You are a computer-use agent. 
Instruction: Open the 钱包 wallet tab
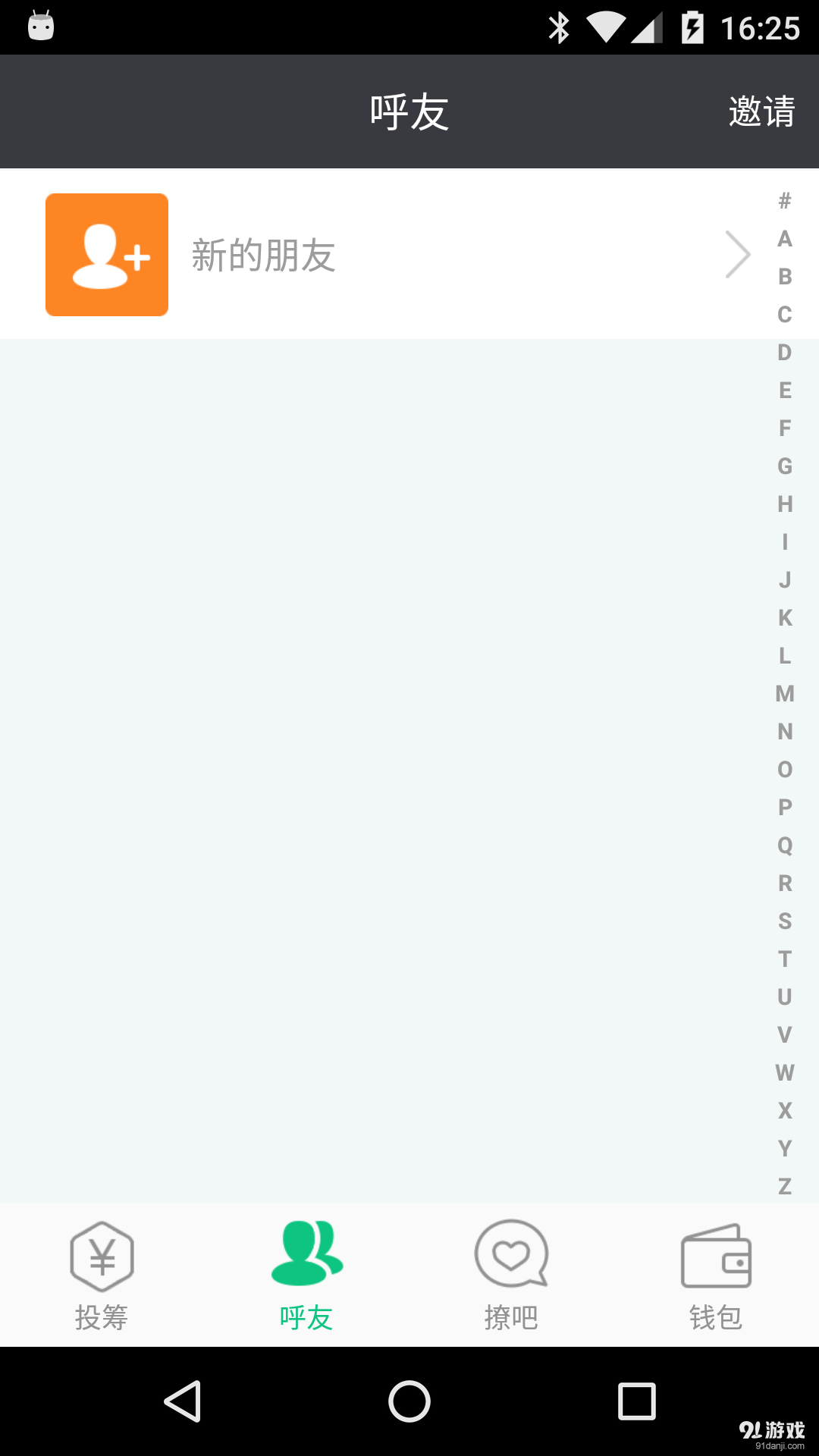(x=716, y=1276)
